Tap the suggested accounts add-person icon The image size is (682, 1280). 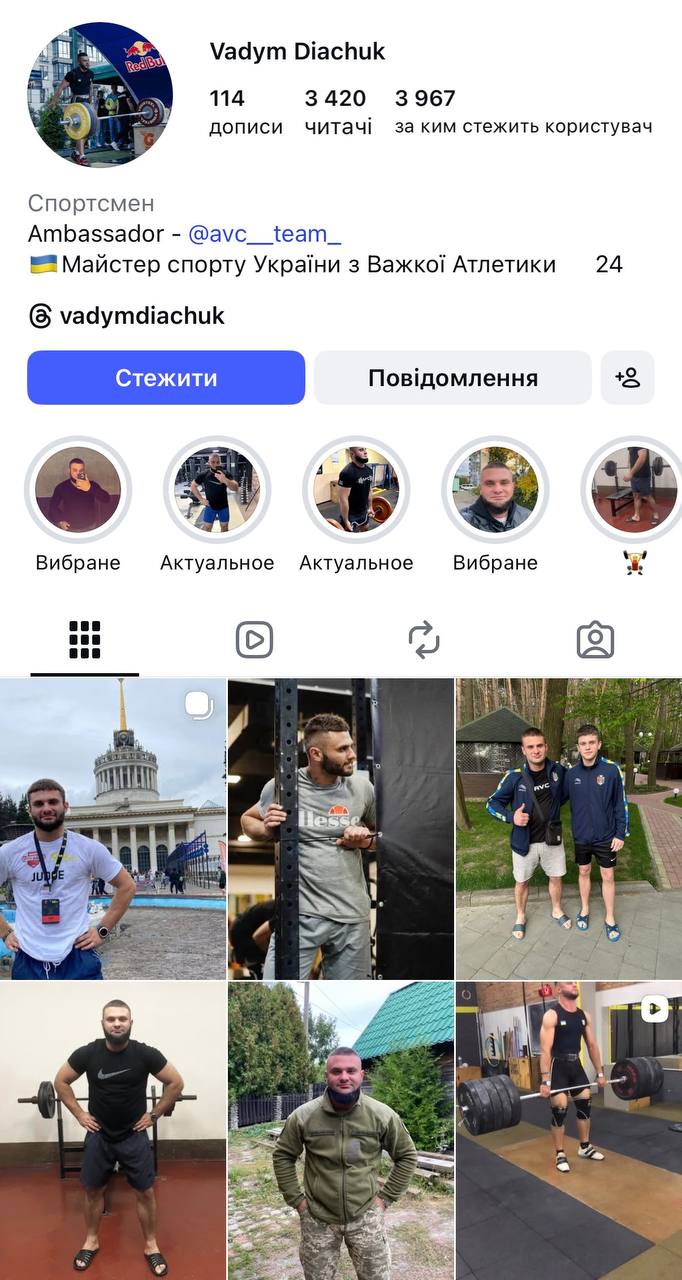click(x=628, y=378)
